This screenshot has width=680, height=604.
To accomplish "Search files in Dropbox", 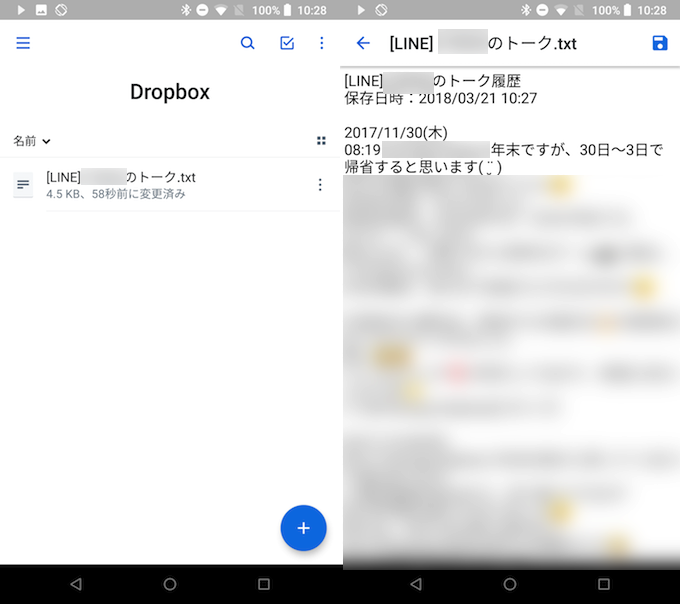I will pos(248,43).
